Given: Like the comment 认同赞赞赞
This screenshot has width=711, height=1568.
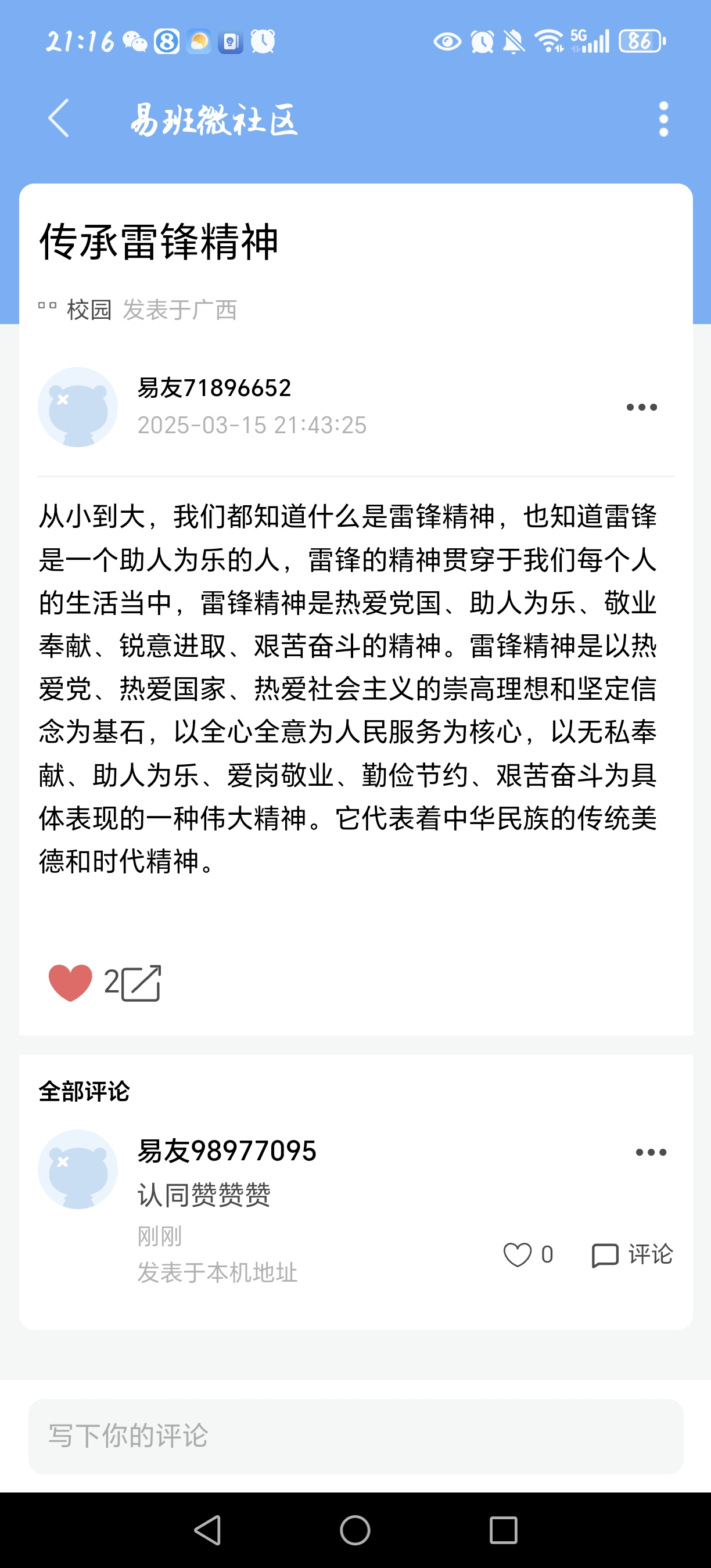Looking at the screenshot, I should pos(518,1254).
